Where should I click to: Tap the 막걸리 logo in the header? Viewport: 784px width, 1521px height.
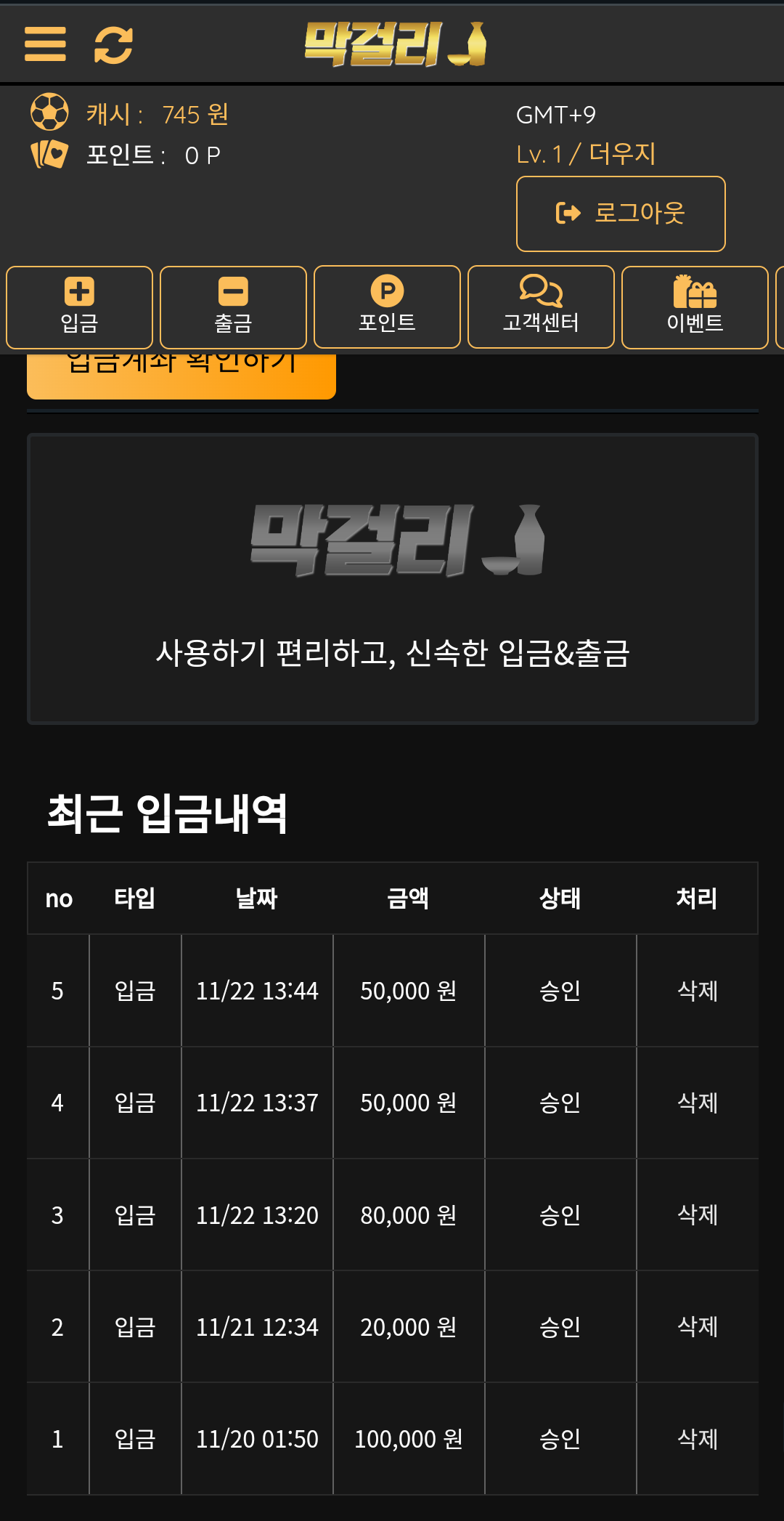(x=395, y=44)
